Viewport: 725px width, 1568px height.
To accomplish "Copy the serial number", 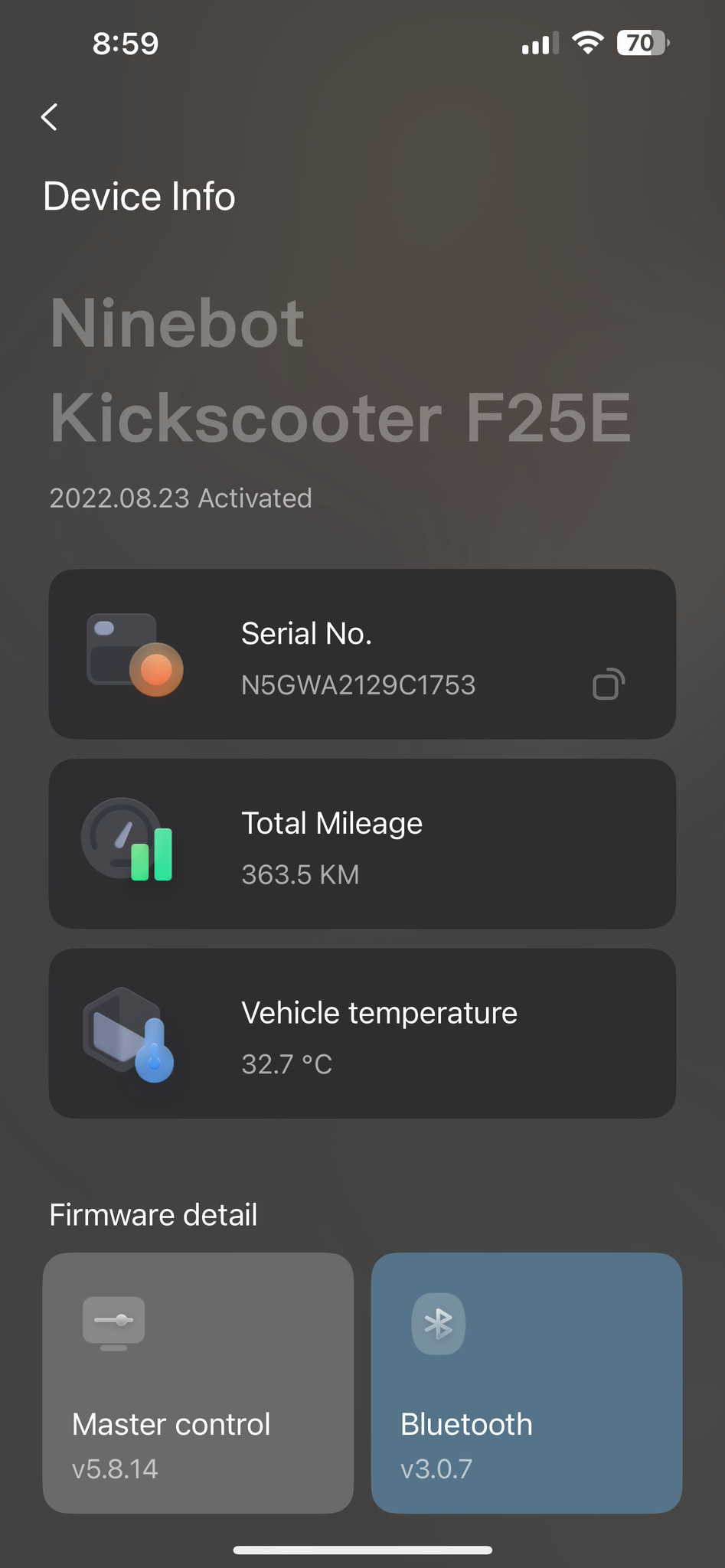I will click(x=609, y=684).
